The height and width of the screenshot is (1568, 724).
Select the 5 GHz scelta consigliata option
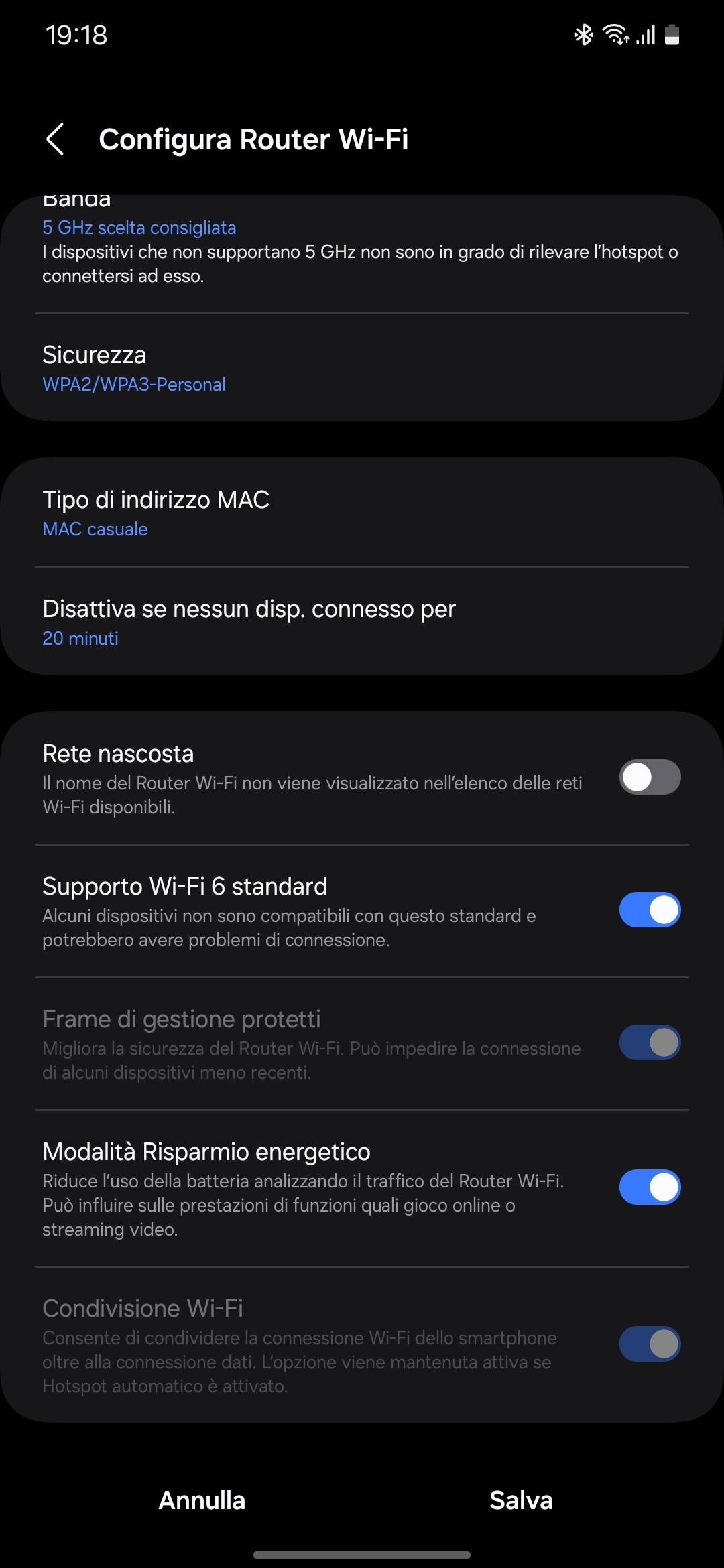[x=139, y=228]
